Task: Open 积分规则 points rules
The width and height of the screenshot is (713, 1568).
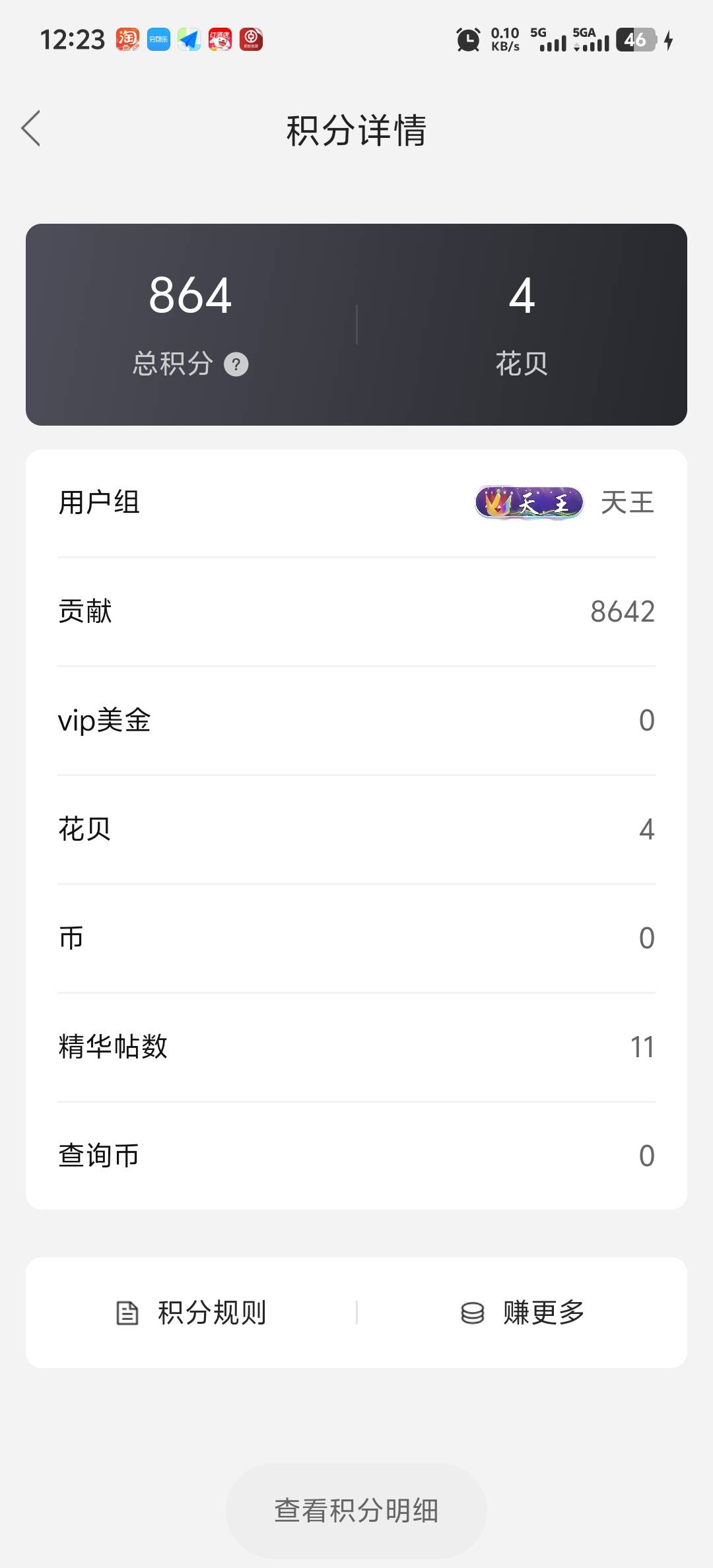Action: point(191,1313)
